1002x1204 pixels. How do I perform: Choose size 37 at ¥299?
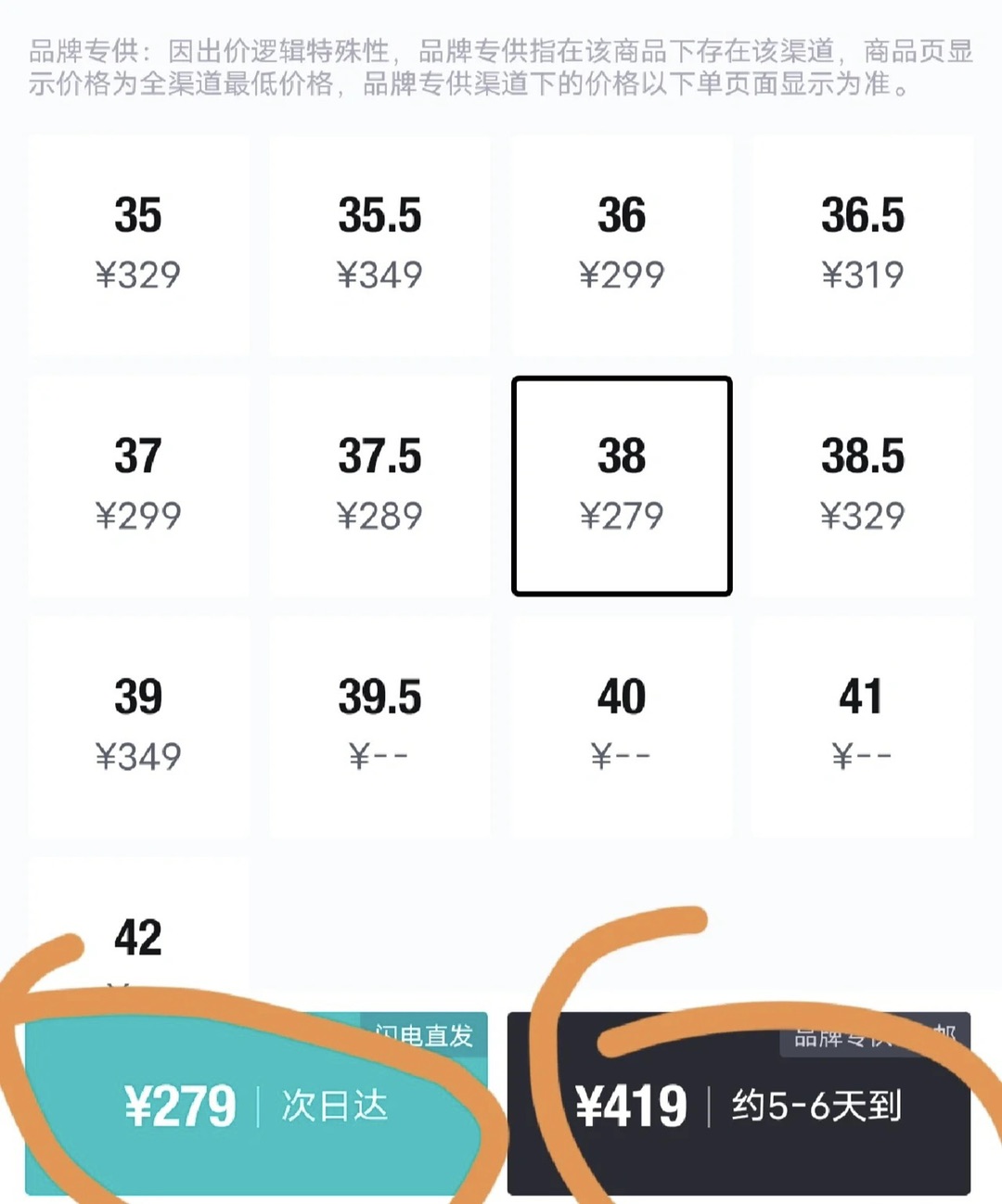pyautogui.click(x=138, y=485)
